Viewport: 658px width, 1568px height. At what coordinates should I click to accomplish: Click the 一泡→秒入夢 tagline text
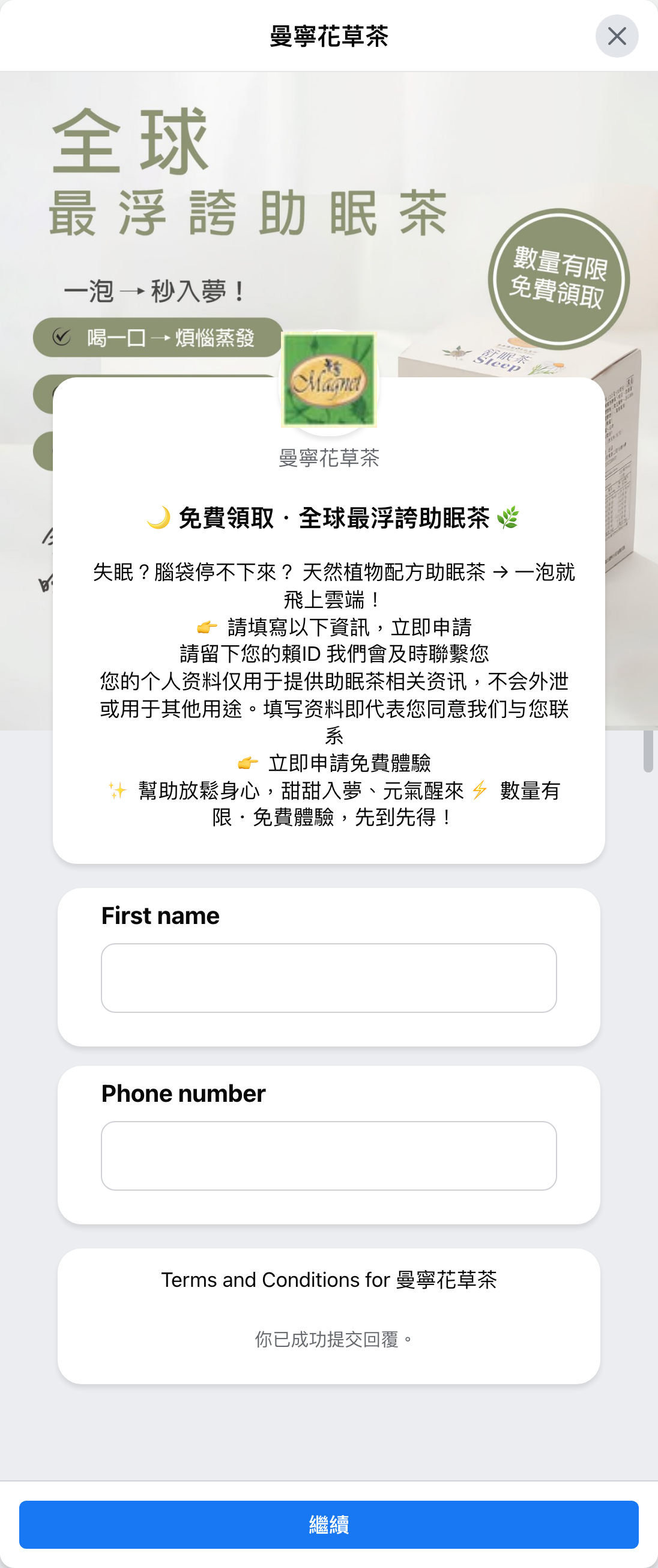tap(154, 290)
